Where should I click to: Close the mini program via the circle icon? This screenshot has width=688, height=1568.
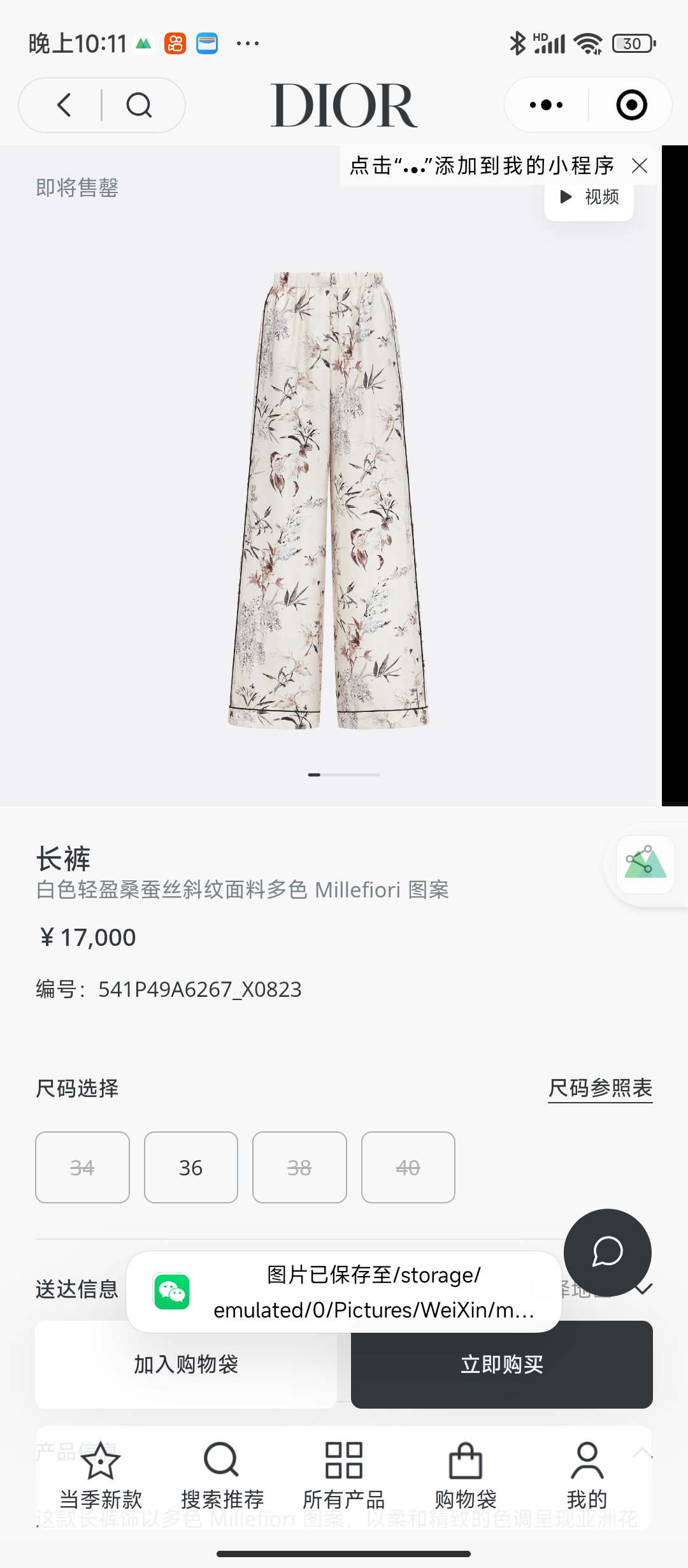click(631, 105)
